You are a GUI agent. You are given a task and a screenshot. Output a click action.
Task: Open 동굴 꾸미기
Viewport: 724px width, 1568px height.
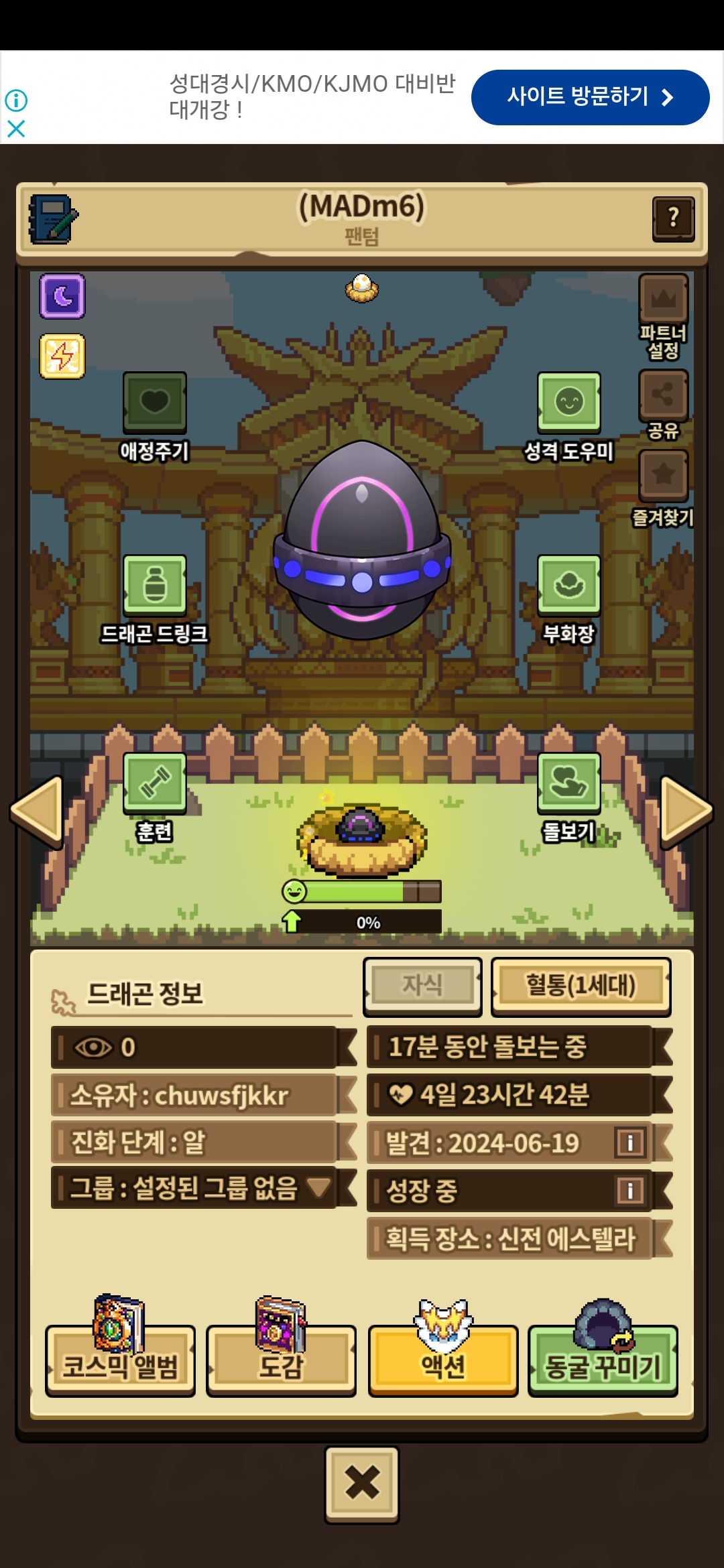[x=603, y=1360]
